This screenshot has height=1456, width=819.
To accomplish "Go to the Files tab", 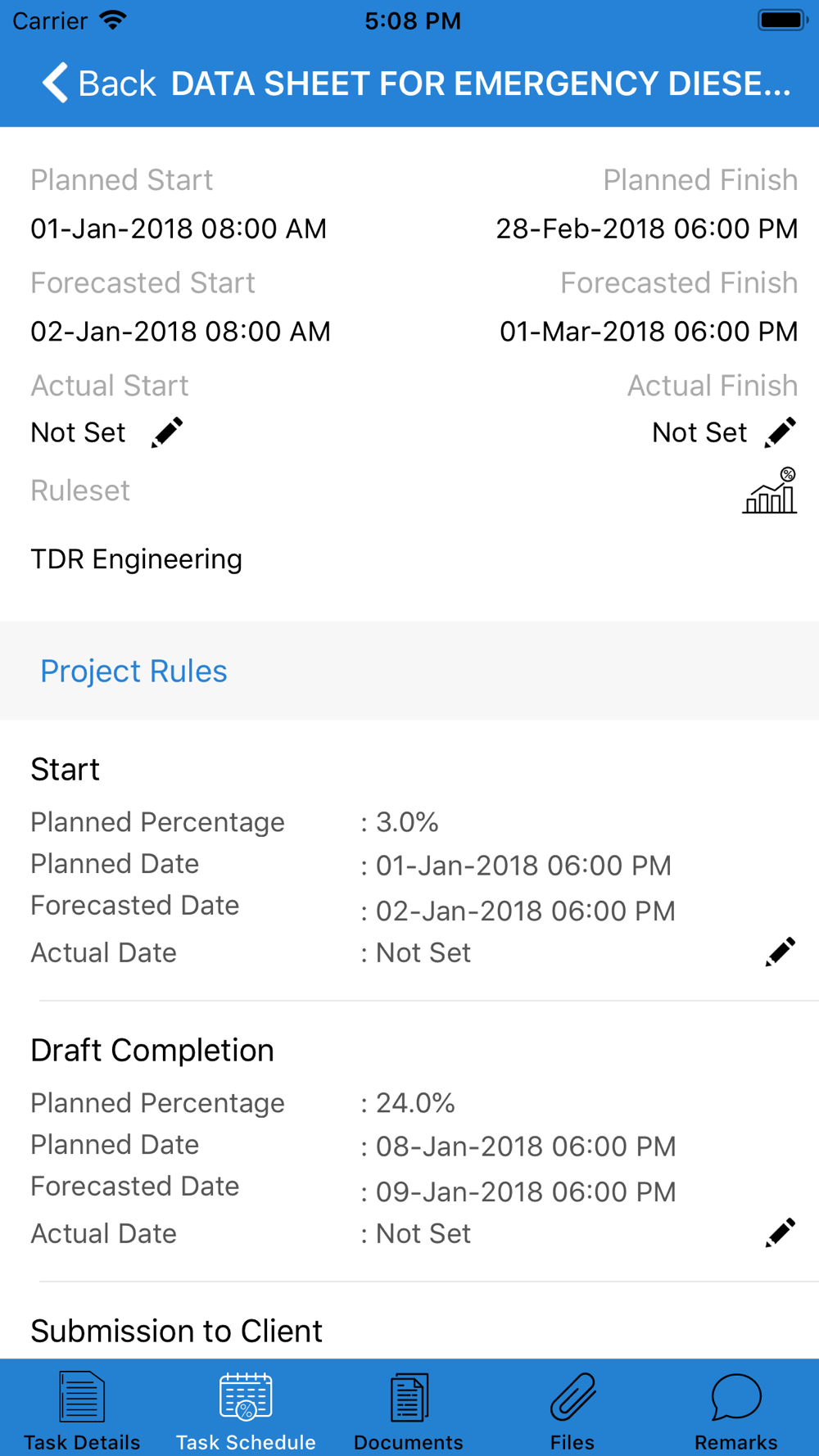I will 572,1410.
